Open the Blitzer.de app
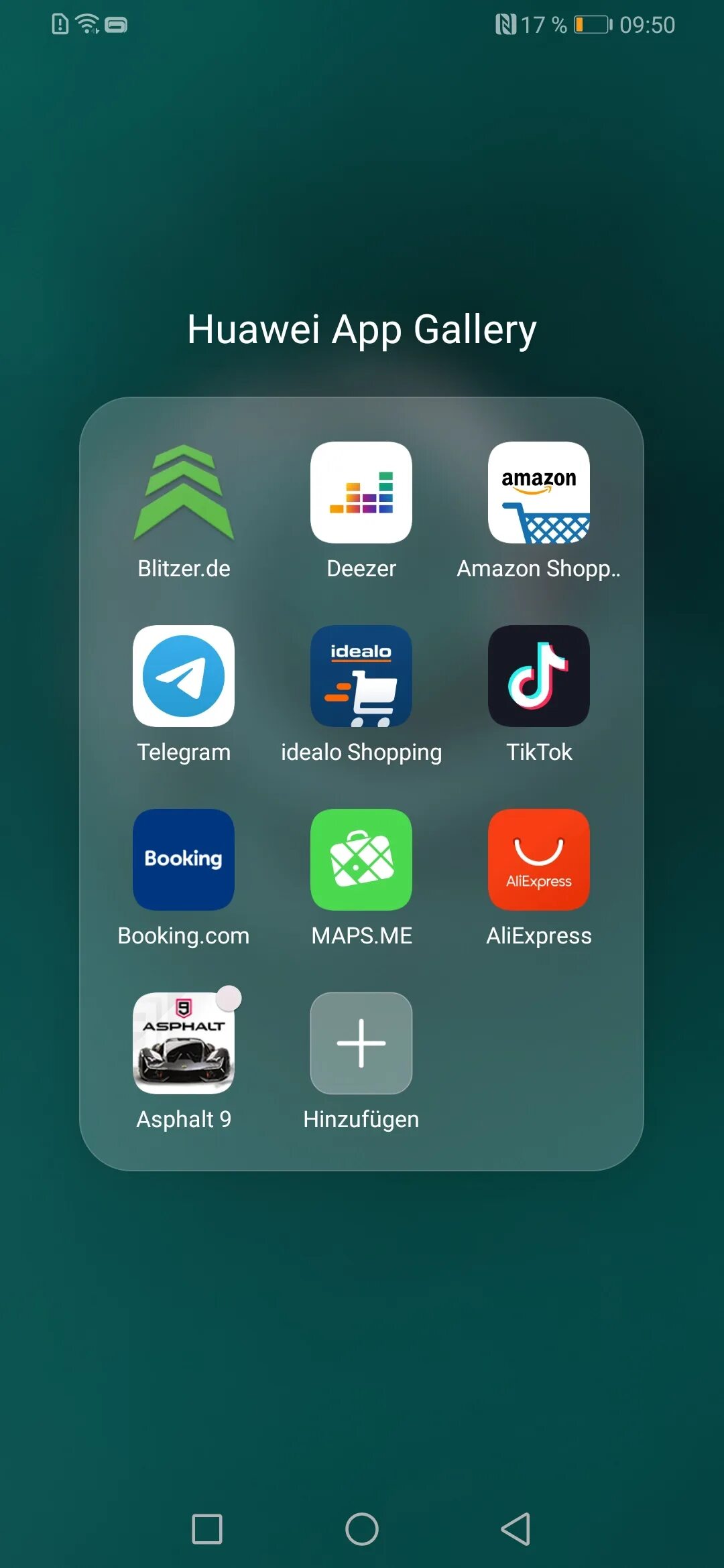The width and height of the screenshot is (724, 1568). (x=184, y=493)
